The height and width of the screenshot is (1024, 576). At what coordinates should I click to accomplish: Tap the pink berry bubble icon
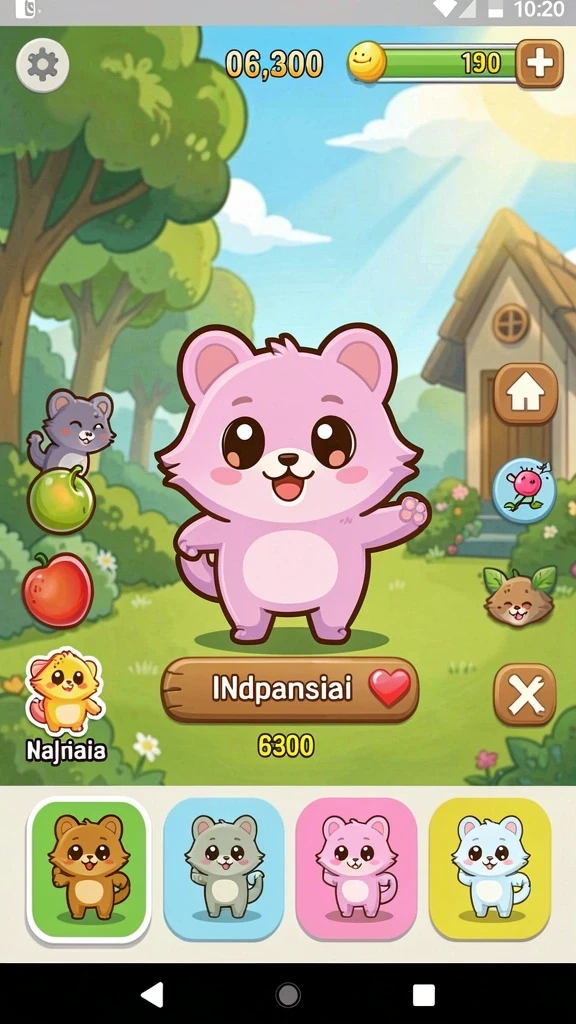(524, 490)
